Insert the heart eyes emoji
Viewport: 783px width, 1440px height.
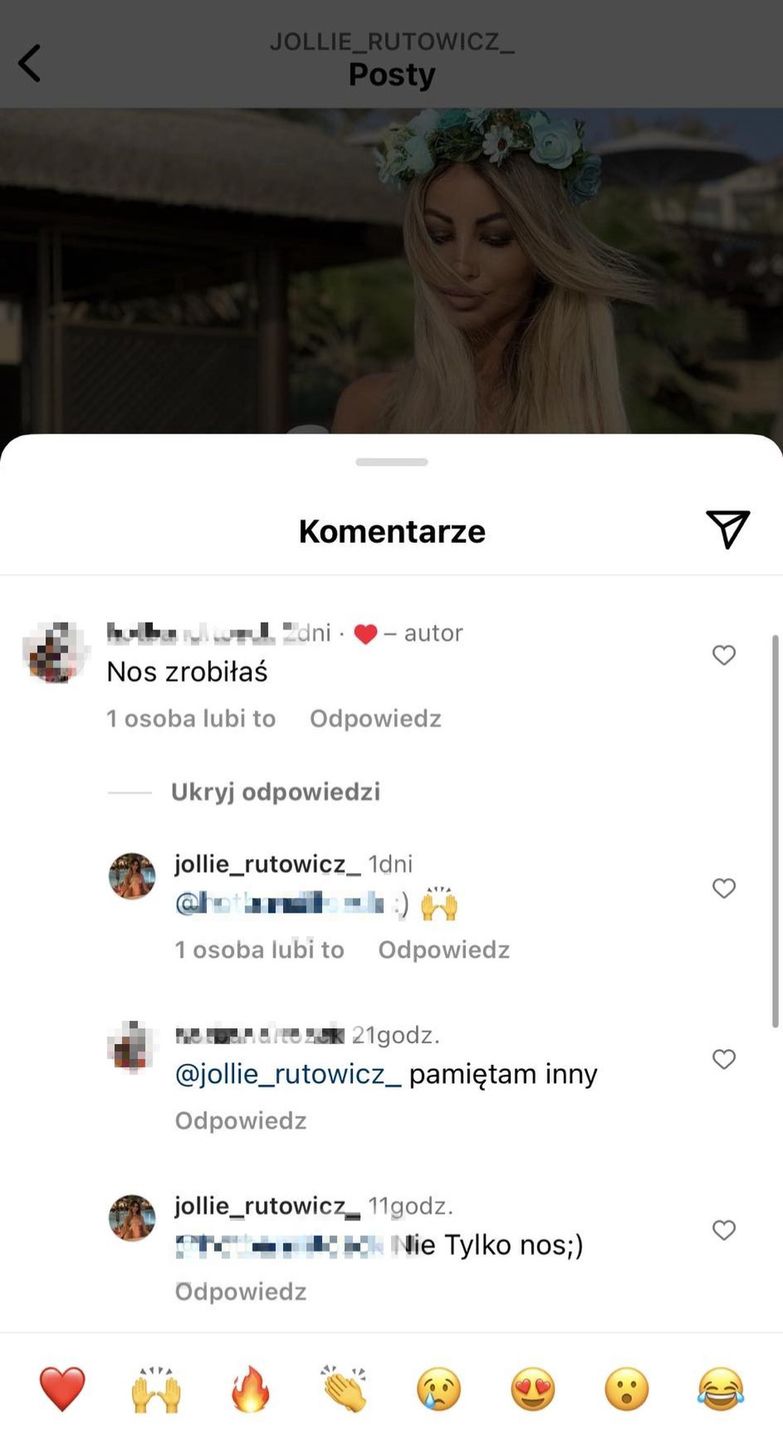[x=533, y=1389]
